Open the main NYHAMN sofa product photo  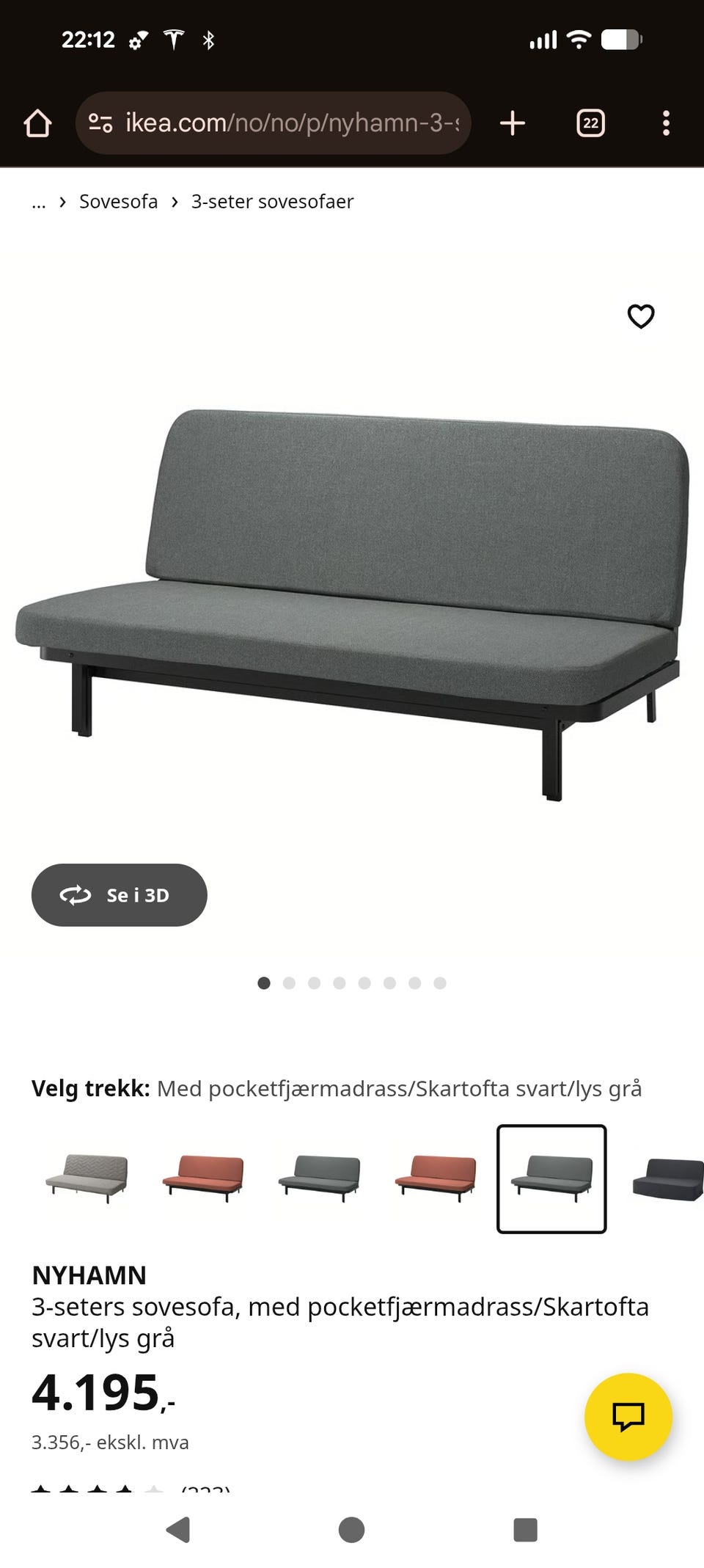[x=352, y=602]
